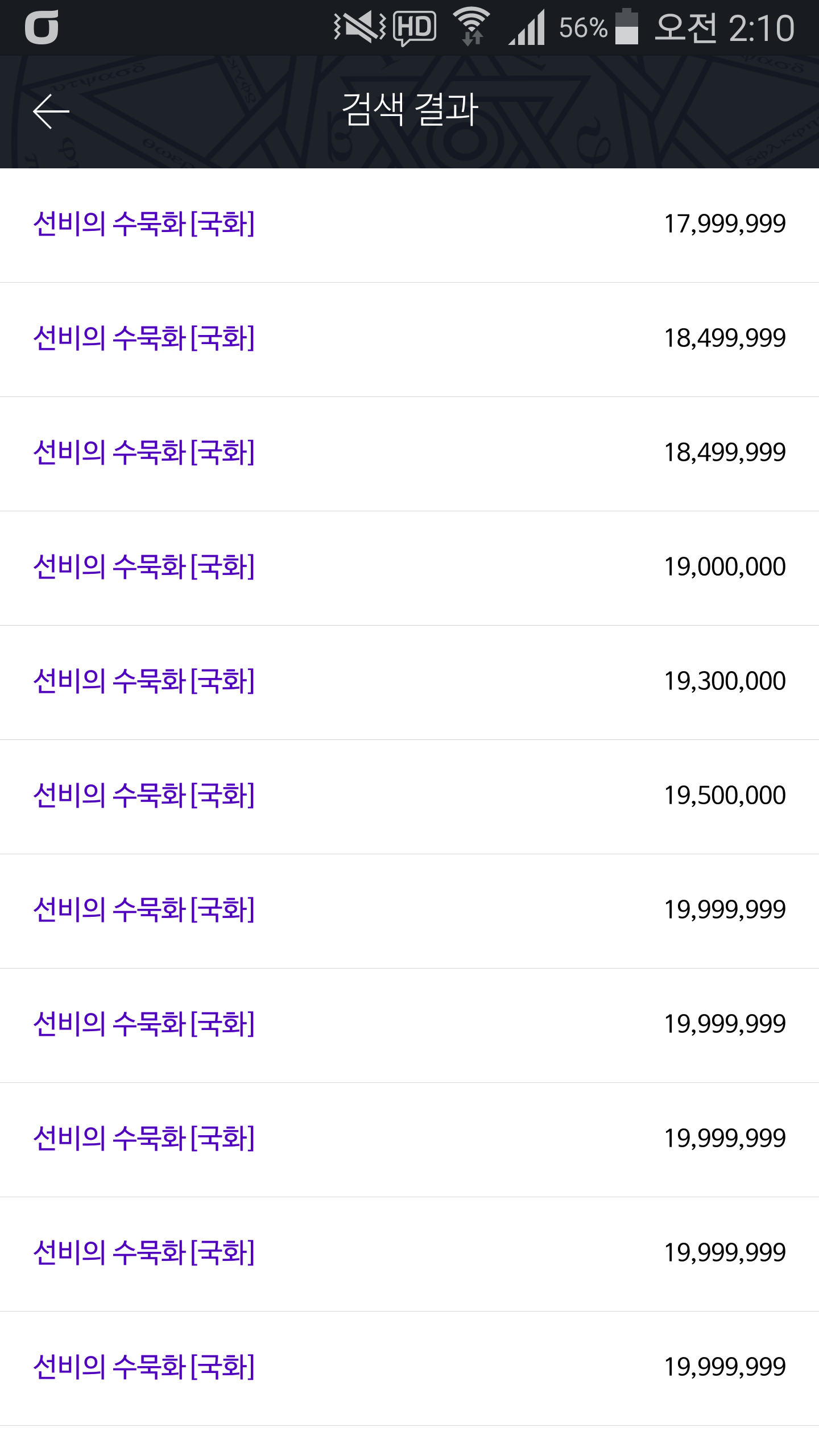Screen dimensions: 819x1456
Task: Tap the result priced 19,500,000
Action: [409, 797]
